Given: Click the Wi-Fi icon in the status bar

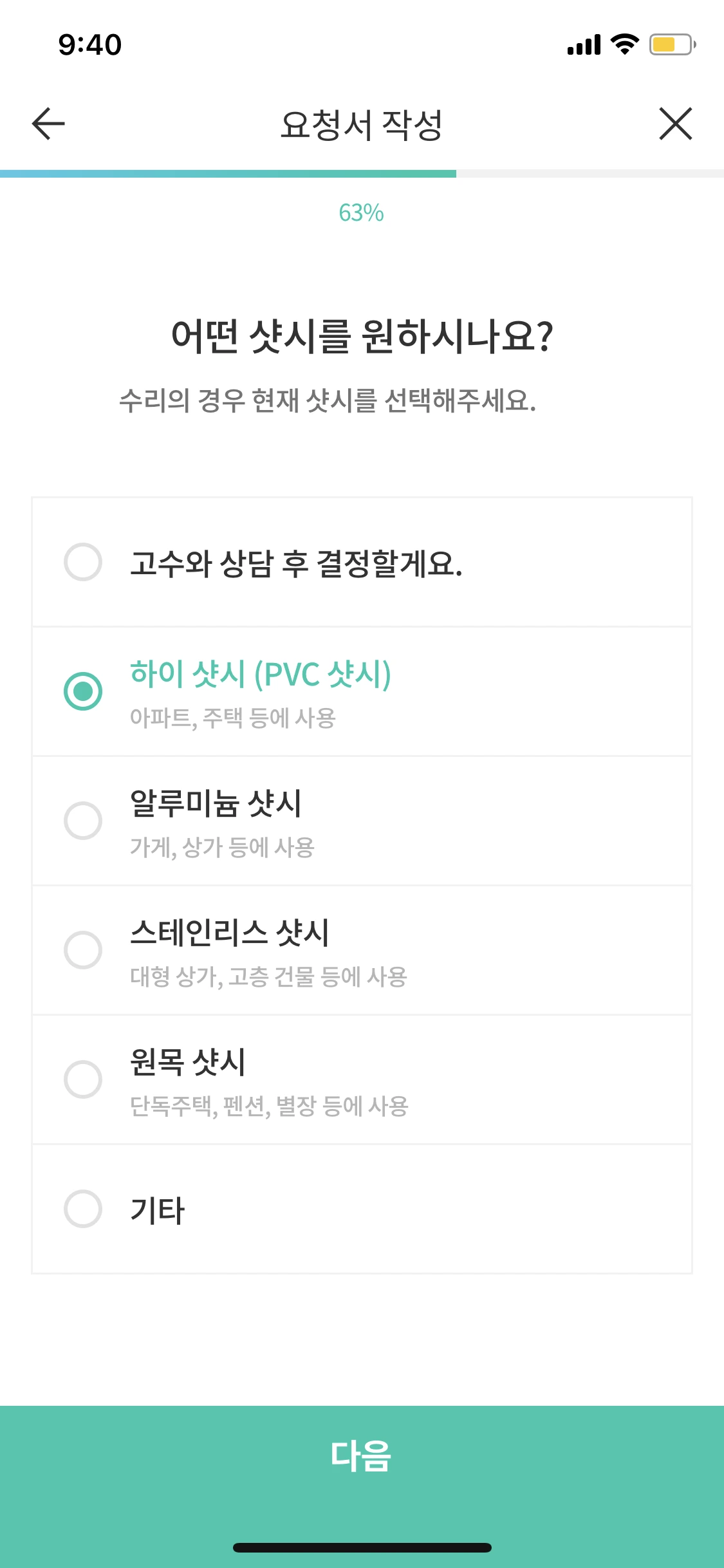Looking at the screenshot, I should pos(622,45).
